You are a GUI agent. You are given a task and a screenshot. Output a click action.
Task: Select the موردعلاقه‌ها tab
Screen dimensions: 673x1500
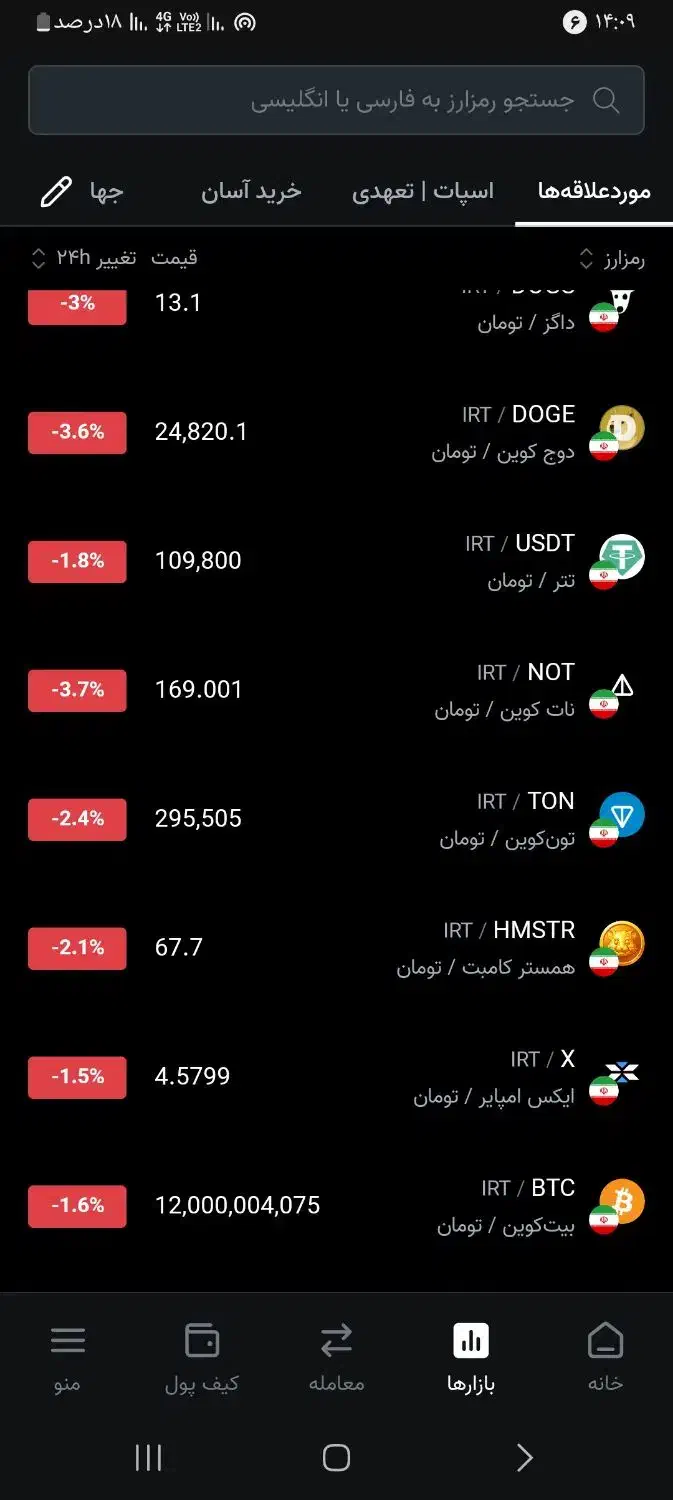tap(594, 192)
